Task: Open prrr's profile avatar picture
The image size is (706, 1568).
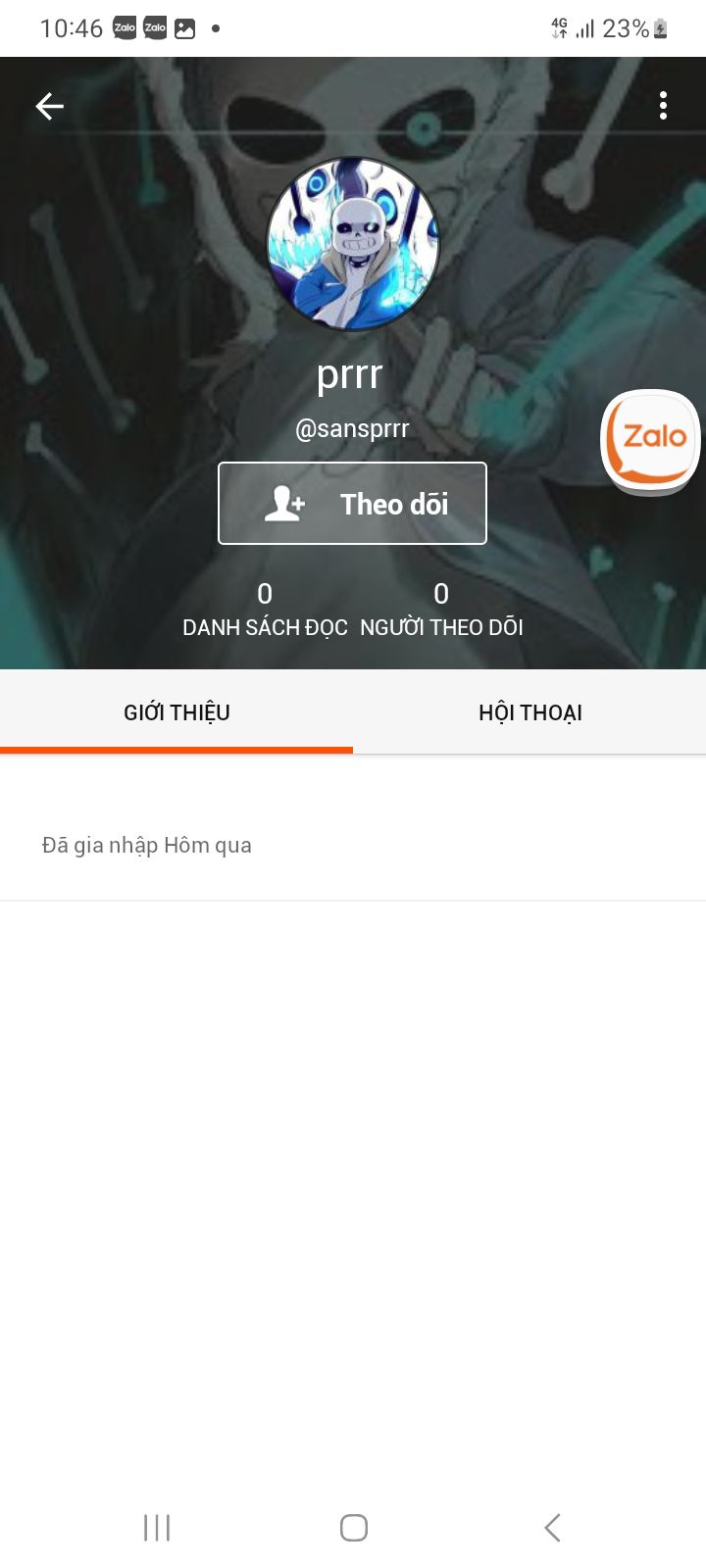Action: 353,244
